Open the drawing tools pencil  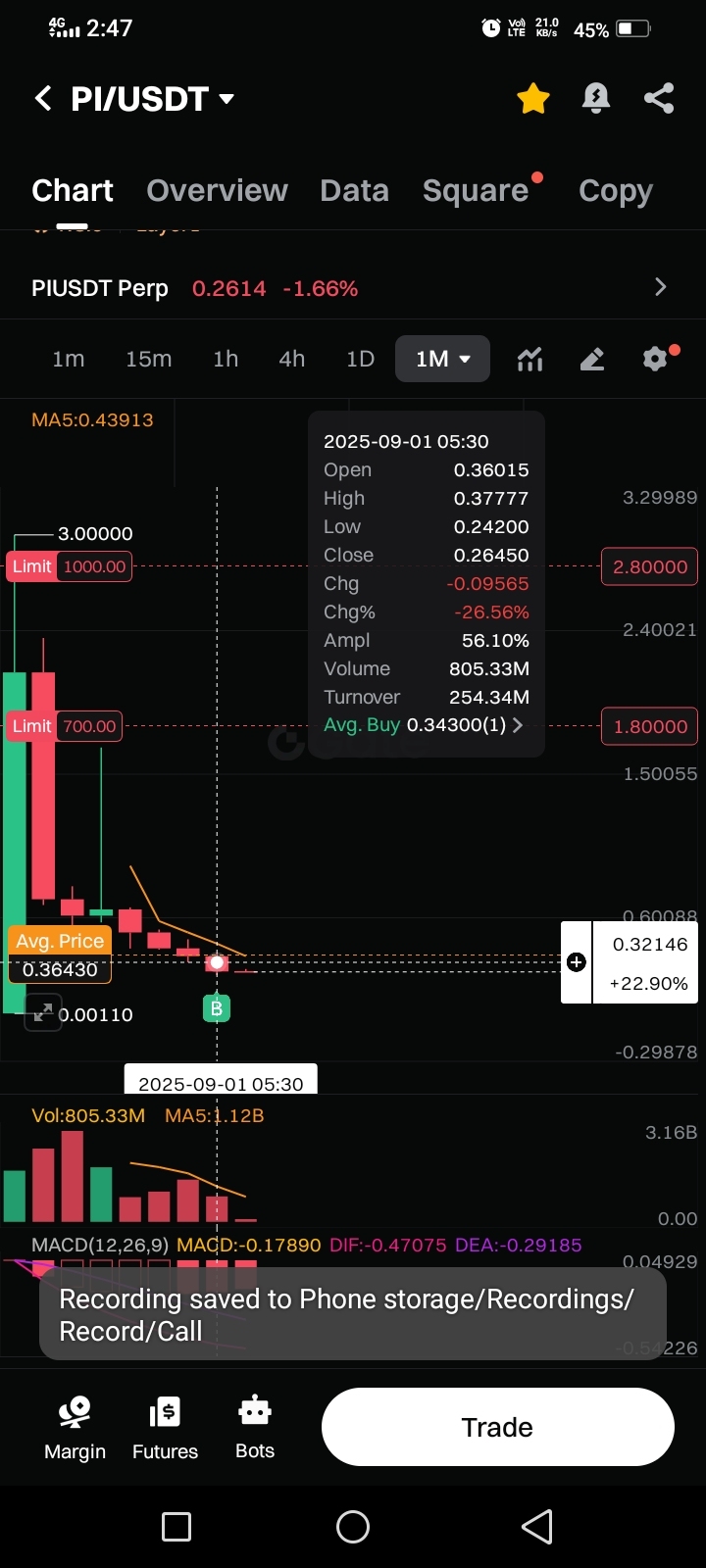592,360
